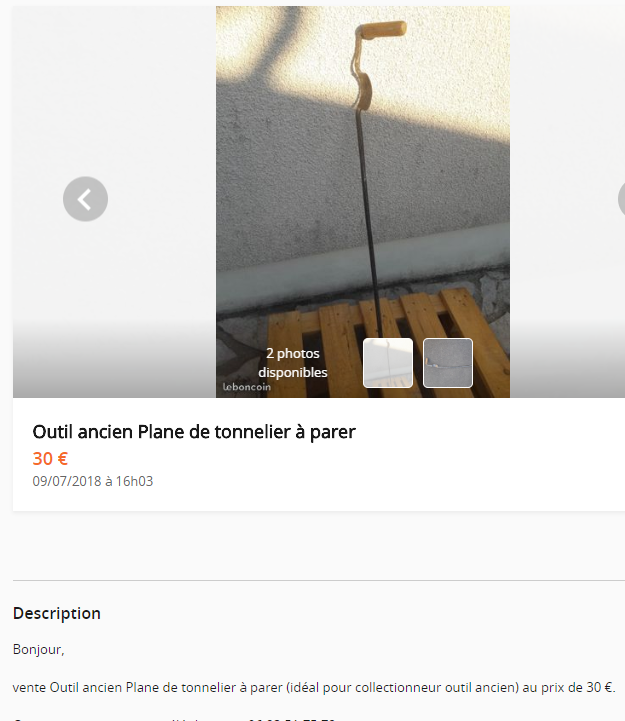Go to the next photo with the right arrow

coord(621,199)
